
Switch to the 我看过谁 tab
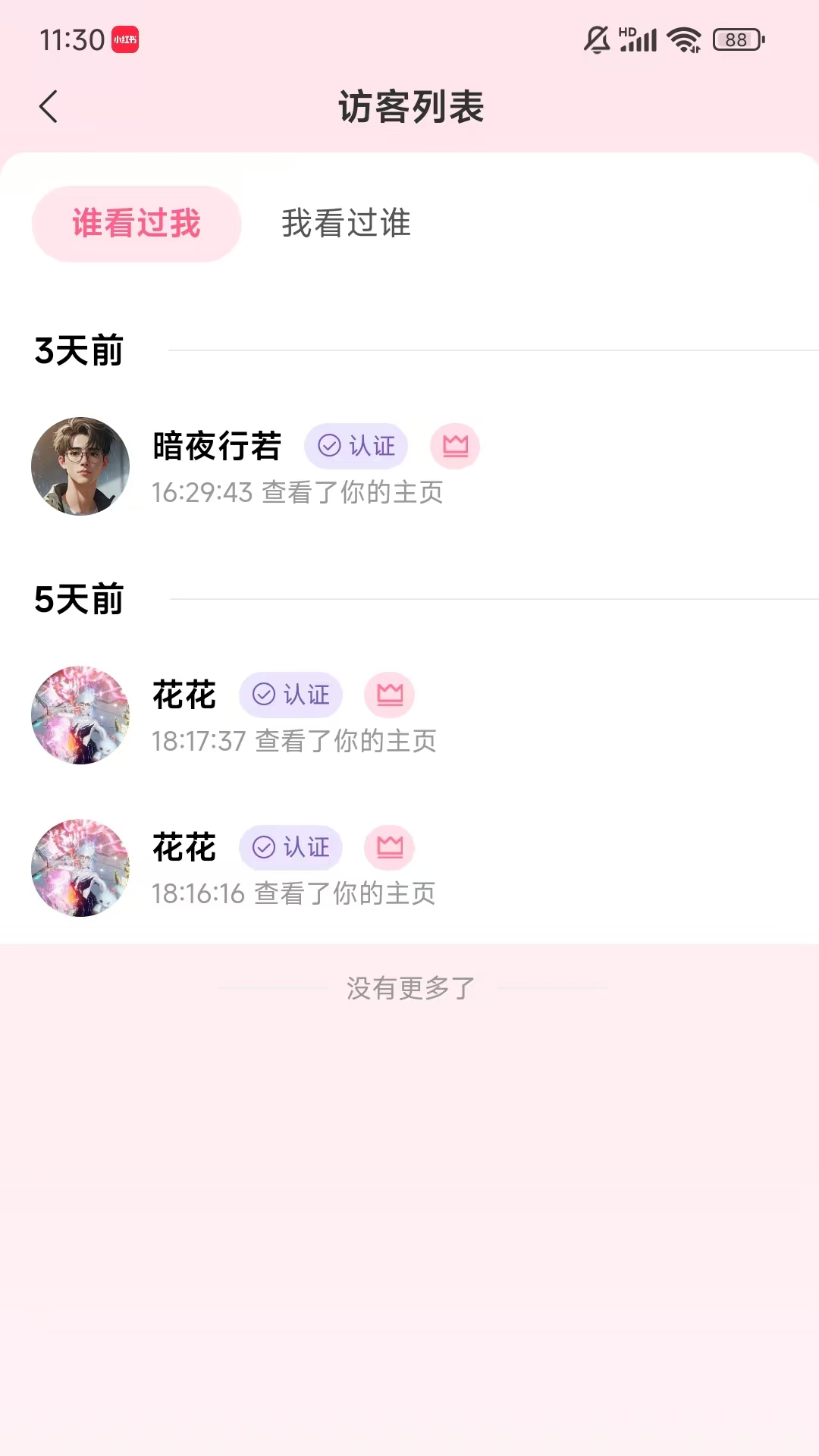pos(346,224)
